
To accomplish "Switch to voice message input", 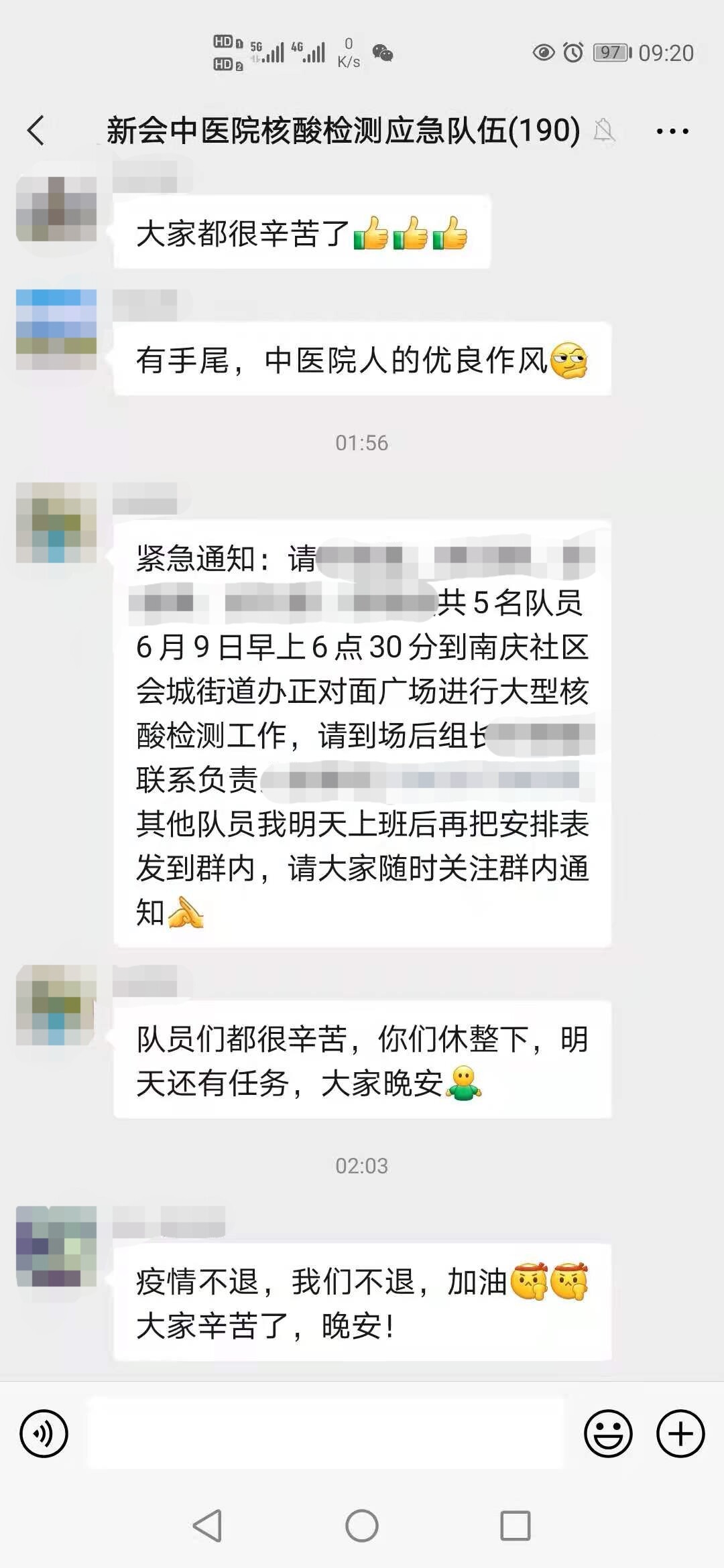I will point(44,1433).
